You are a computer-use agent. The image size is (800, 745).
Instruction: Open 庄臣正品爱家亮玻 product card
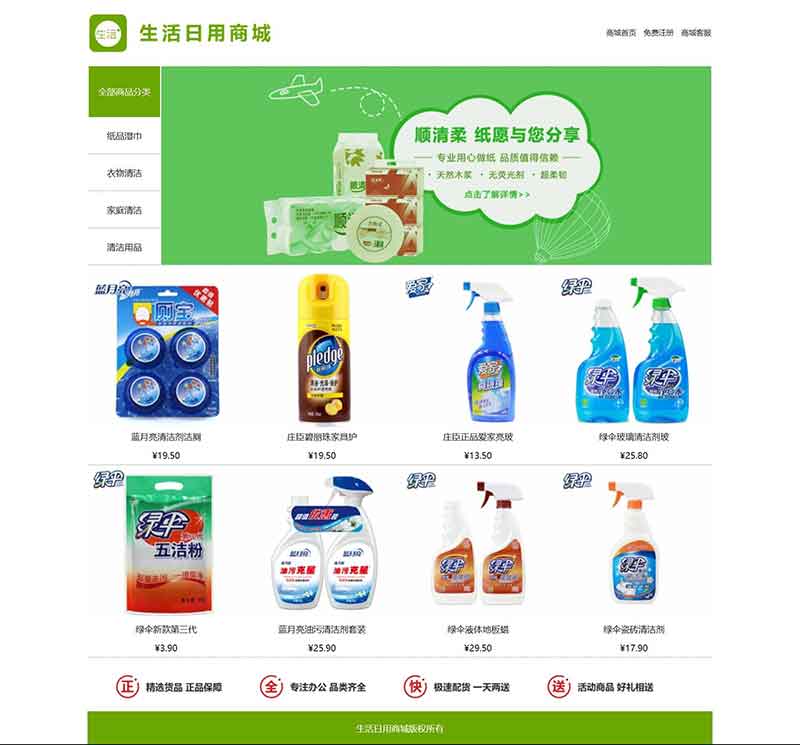478,350
